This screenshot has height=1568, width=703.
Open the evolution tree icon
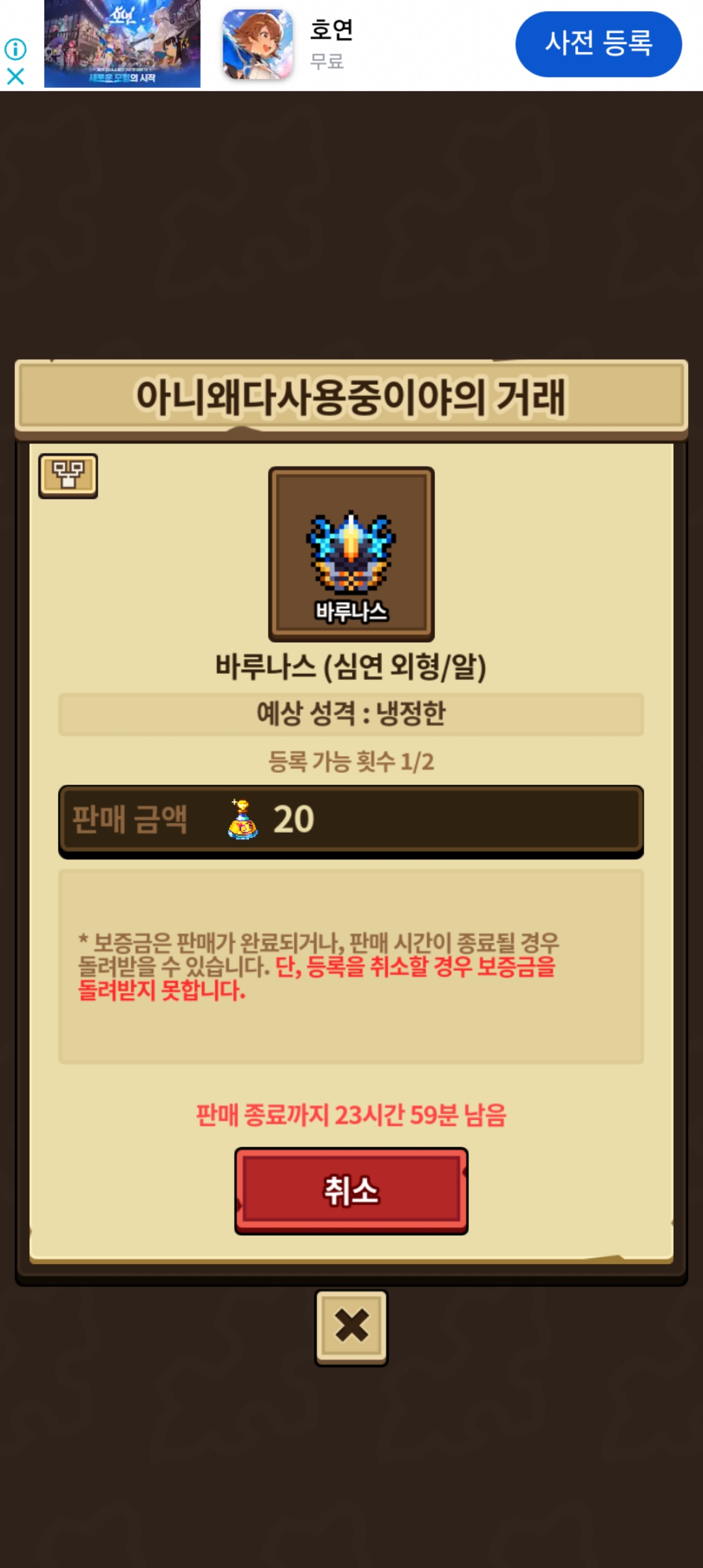68,476
